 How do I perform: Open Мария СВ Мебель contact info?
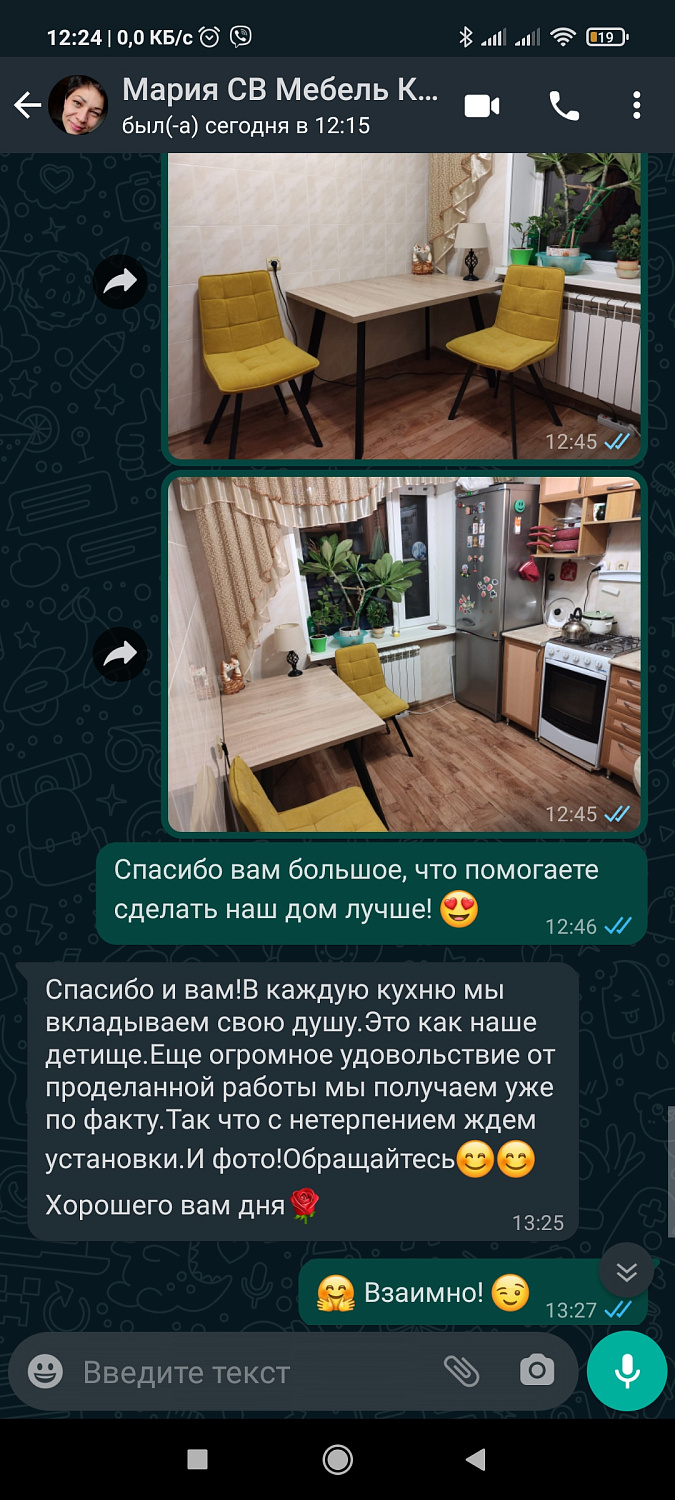pyautogui.click(x=280, y=106)
